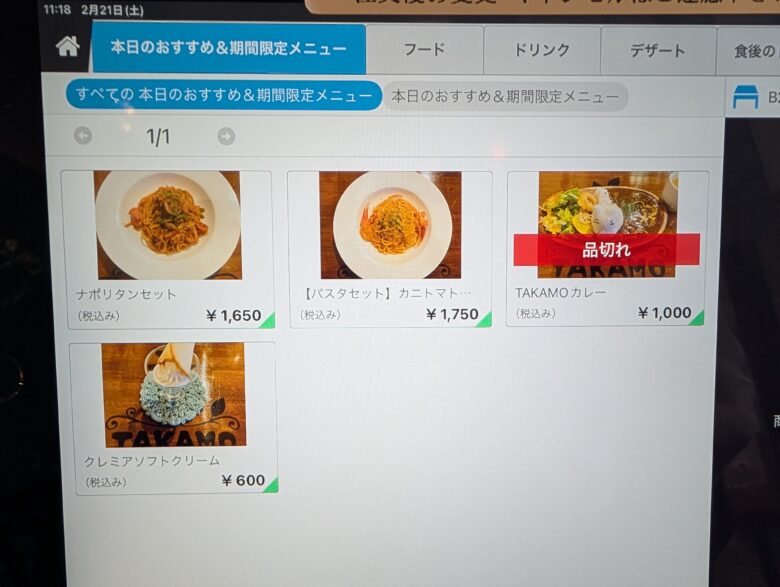Go to the home screen icon
This screenshot has width=780, height=587.
[67, 47]
